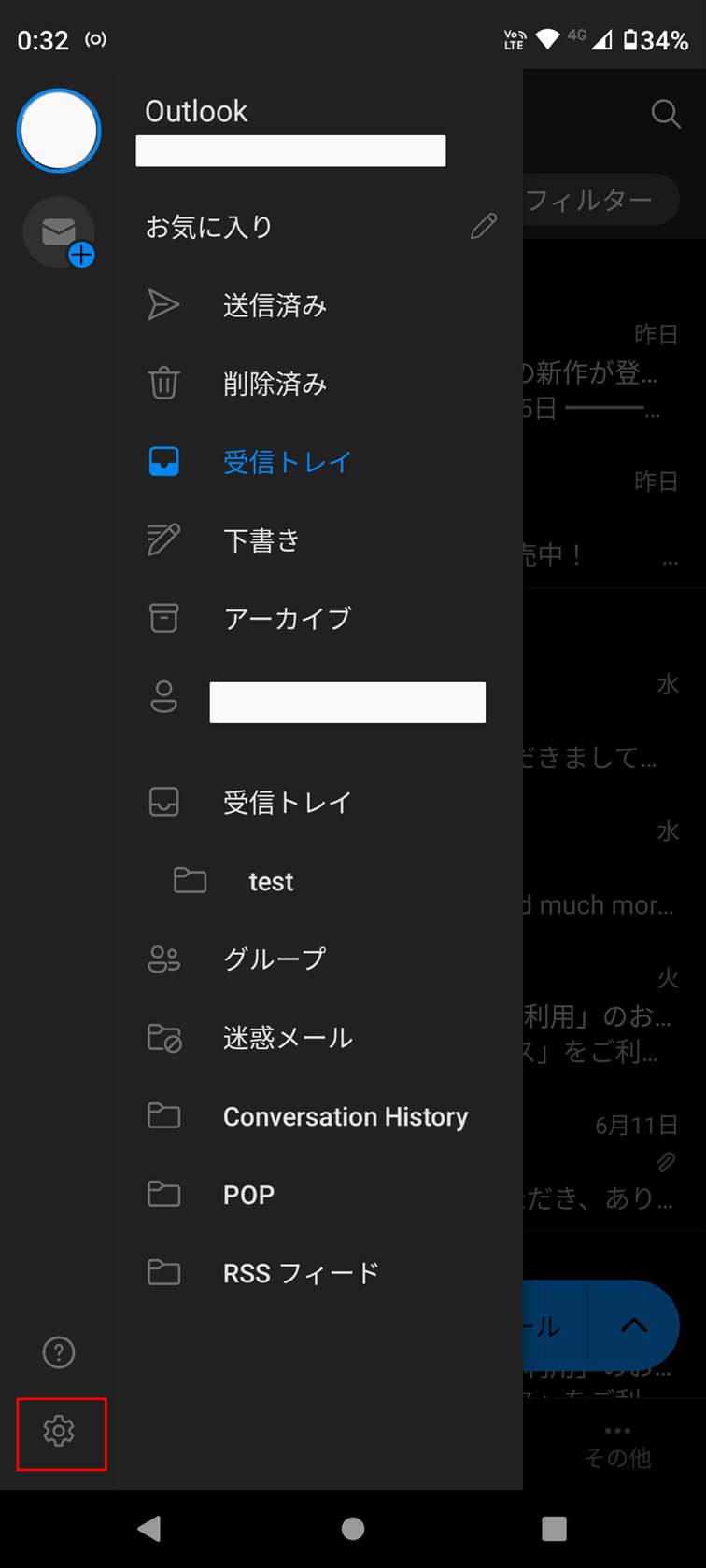The width and height of the screenshot is (706, 1568).
Task: Open the 送信済み folder
Action: (x=275, y=305)
